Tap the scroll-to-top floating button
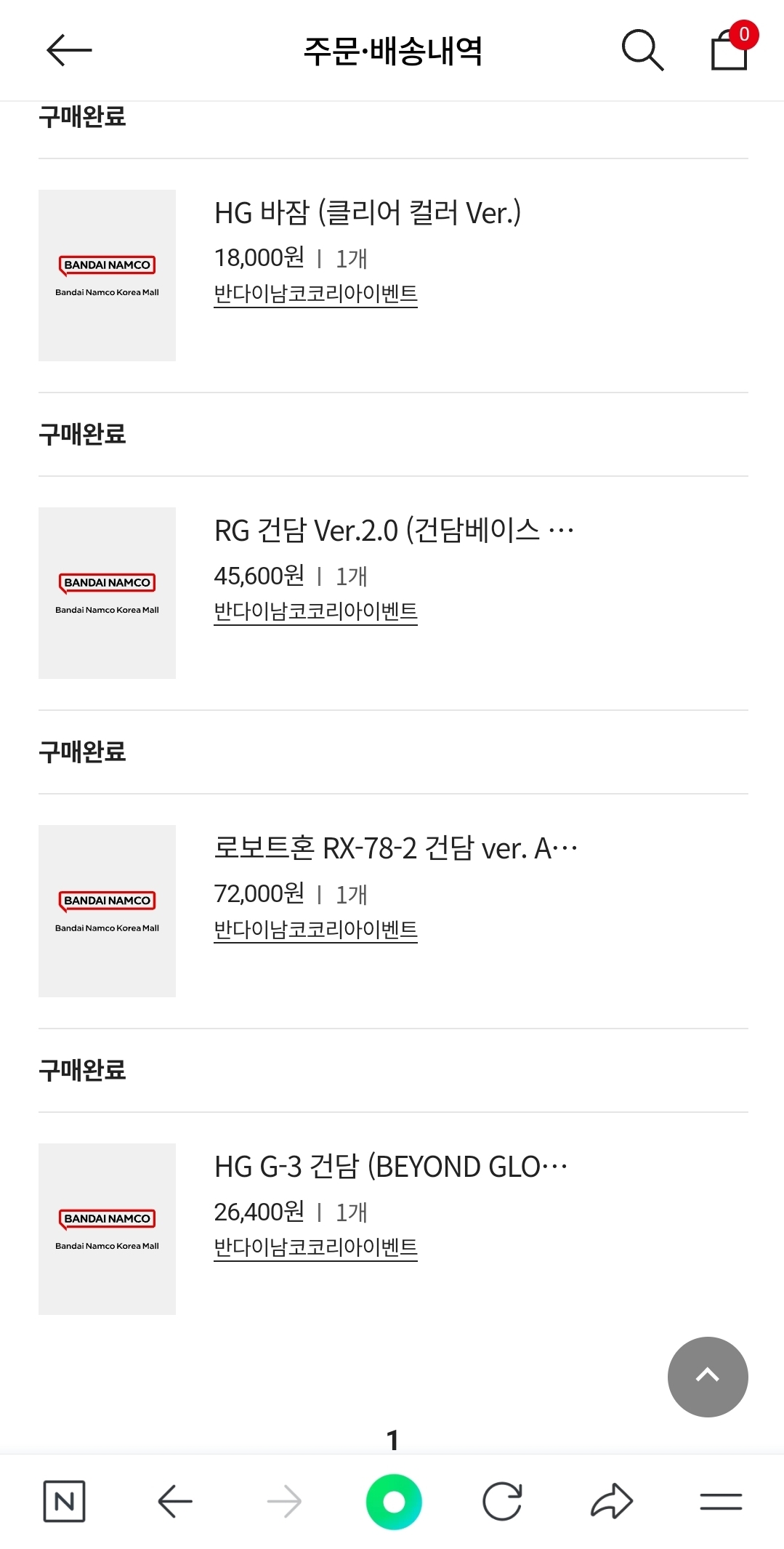784x1549 pixels. (708, 1376)
